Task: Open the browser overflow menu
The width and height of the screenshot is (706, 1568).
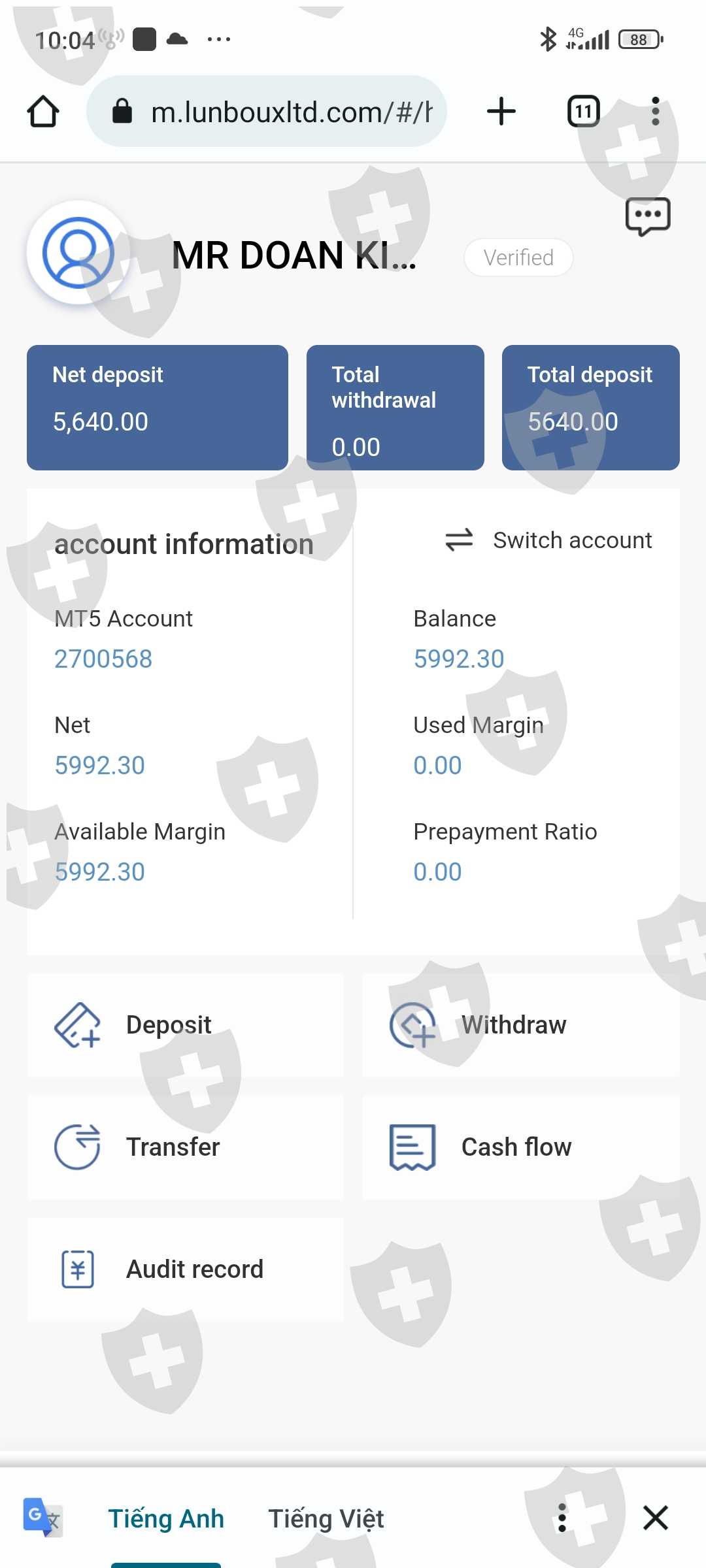Action: pos(655,112)
